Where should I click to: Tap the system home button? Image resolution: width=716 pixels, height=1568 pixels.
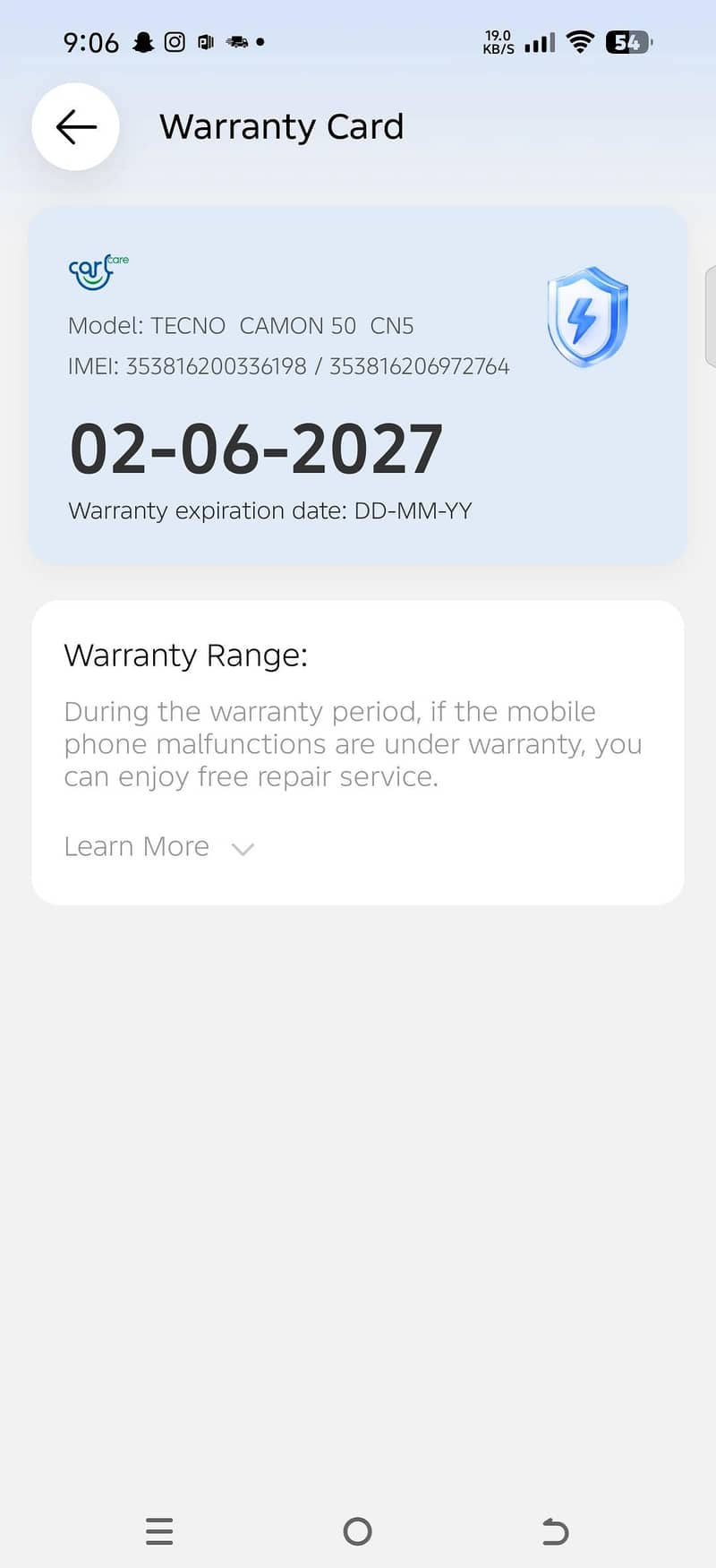[357, 1531]
